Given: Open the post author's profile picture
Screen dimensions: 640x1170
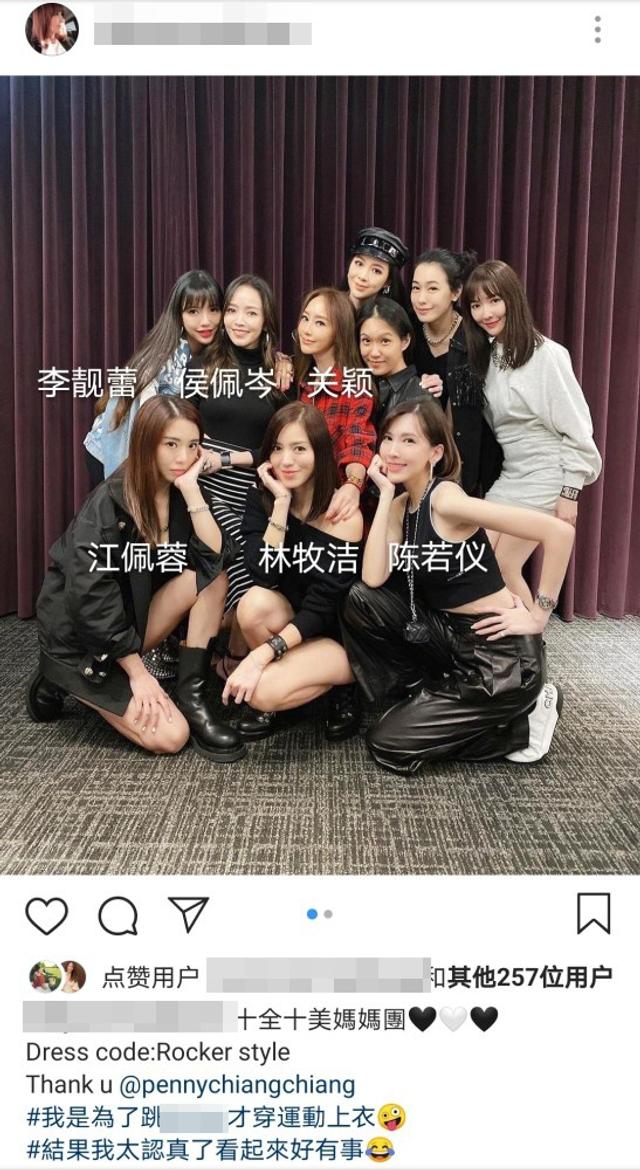Looking at the screenshot, I should coord(51,30).
